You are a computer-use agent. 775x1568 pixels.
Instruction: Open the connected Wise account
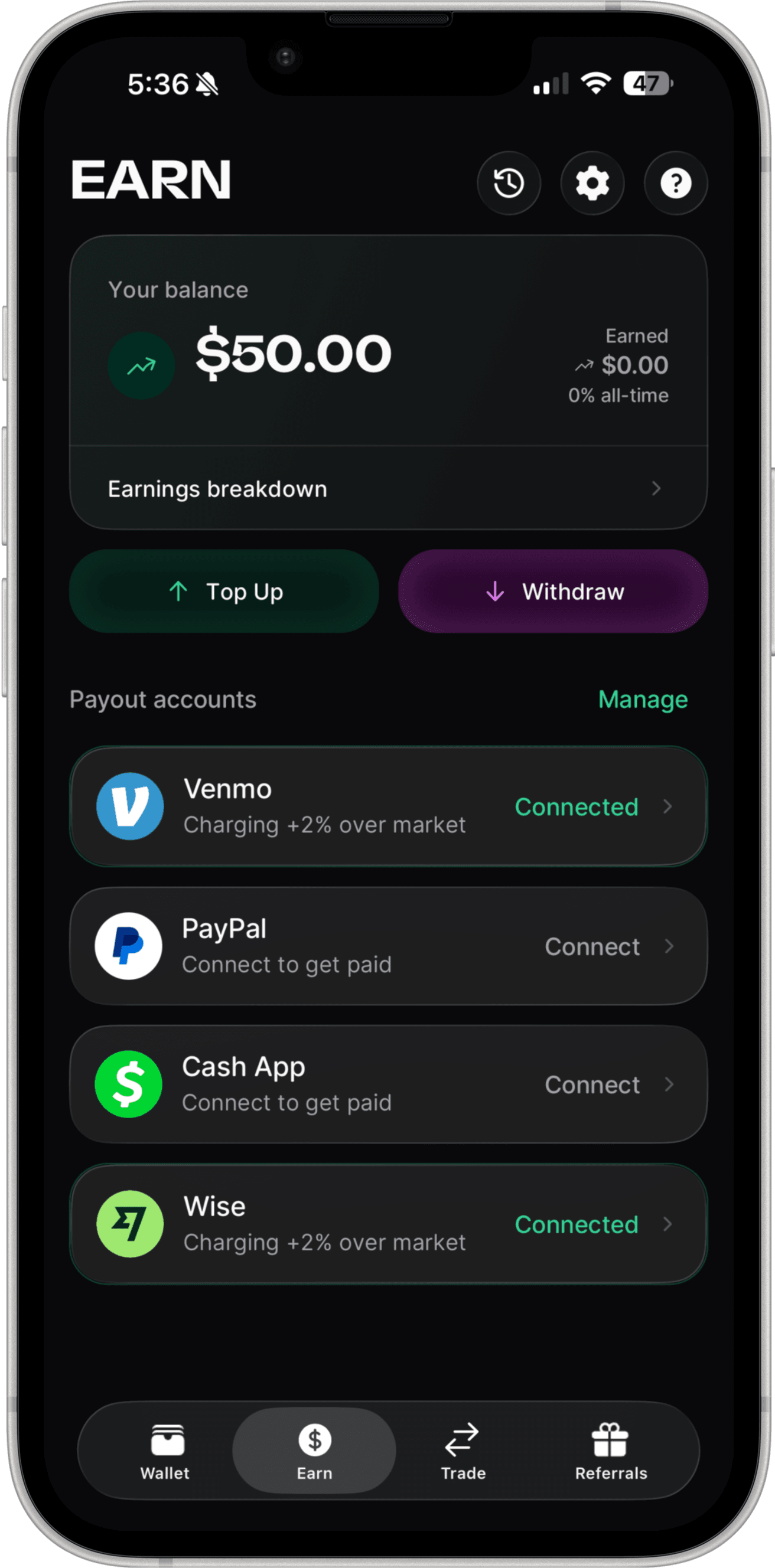click(388, 1223)
